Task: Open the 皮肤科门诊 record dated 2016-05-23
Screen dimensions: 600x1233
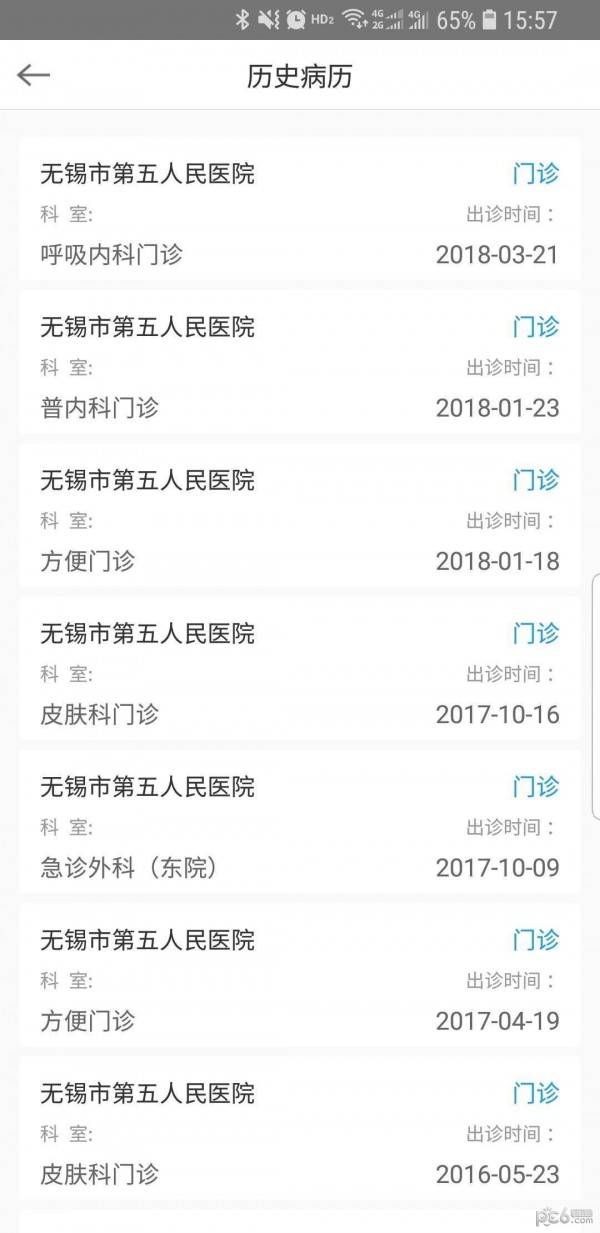Action: click(x=299, y=1132)
